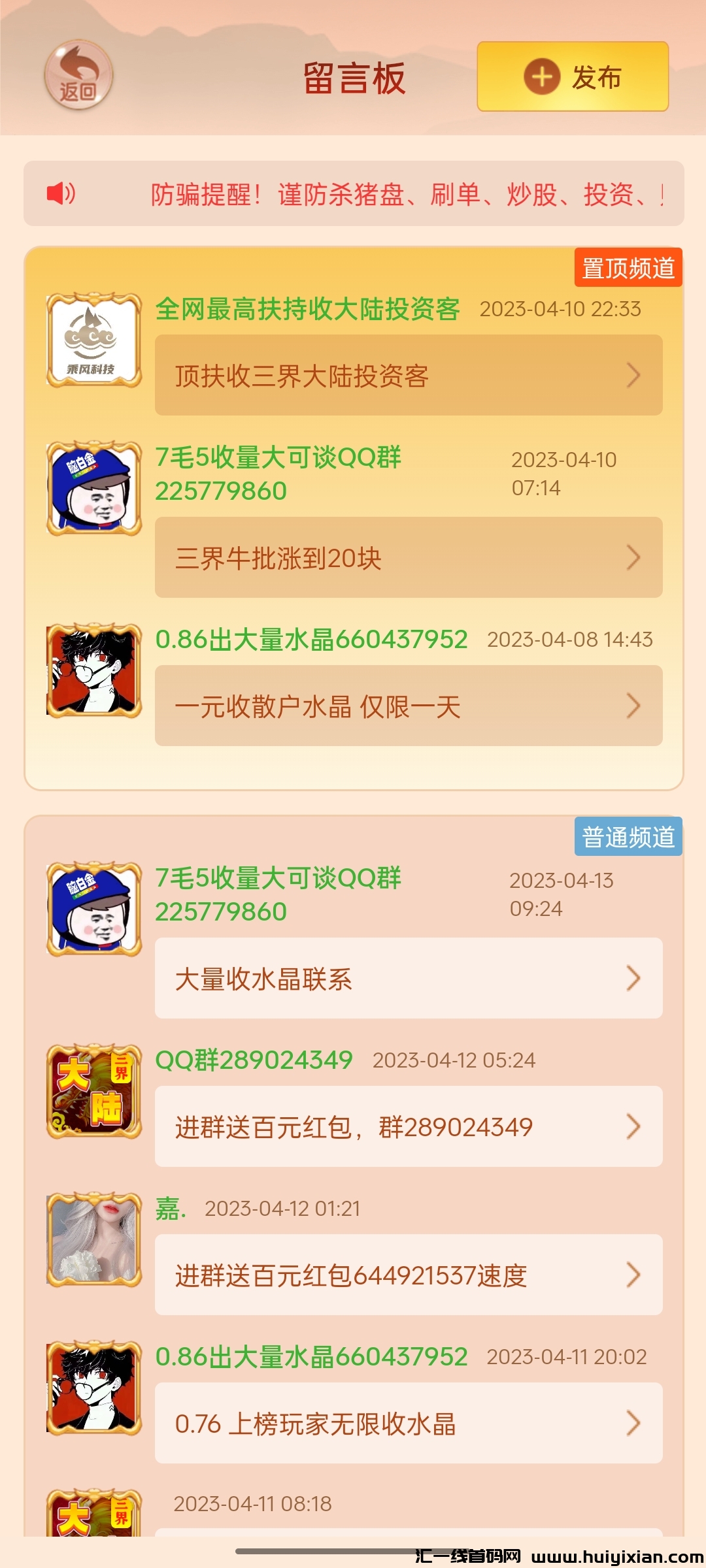This screenshot has width=706, height=1568.
Task: Open the message 三界牛批涨到20块
Action: (409, 557)
